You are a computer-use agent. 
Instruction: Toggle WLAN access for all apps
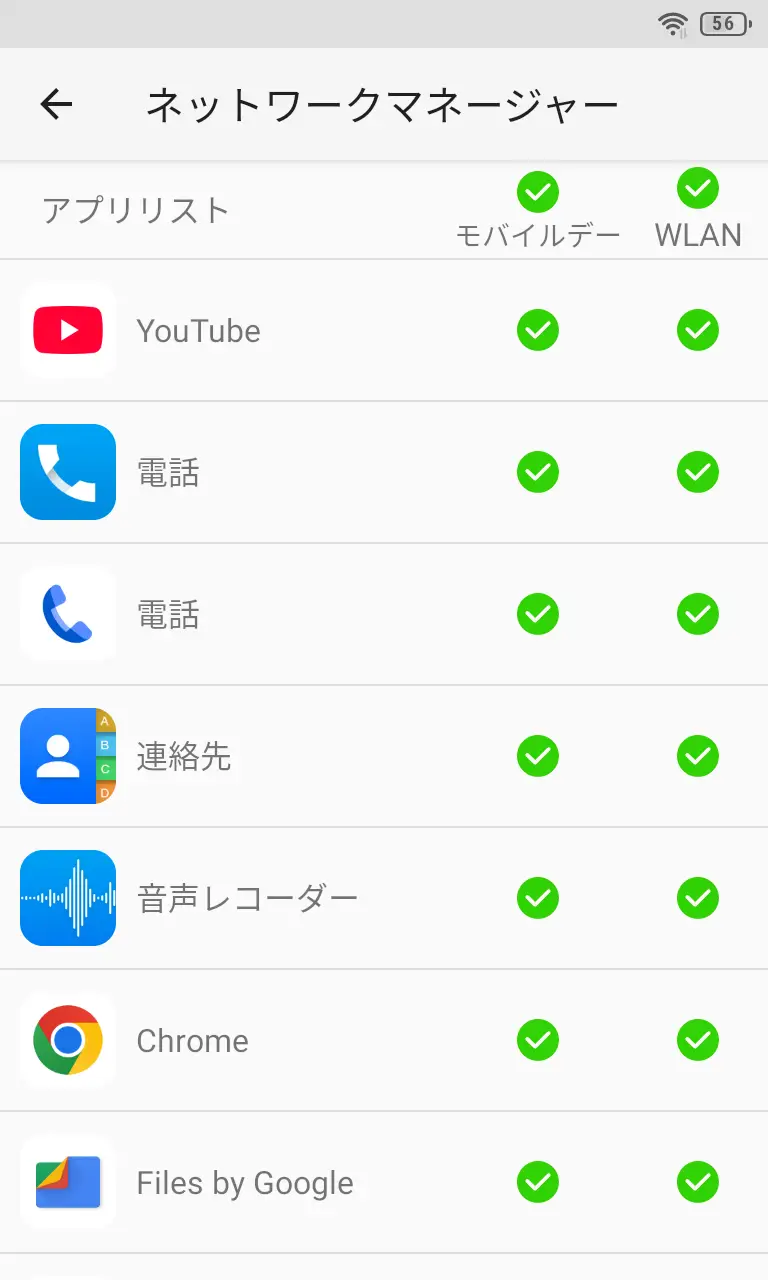698,187
